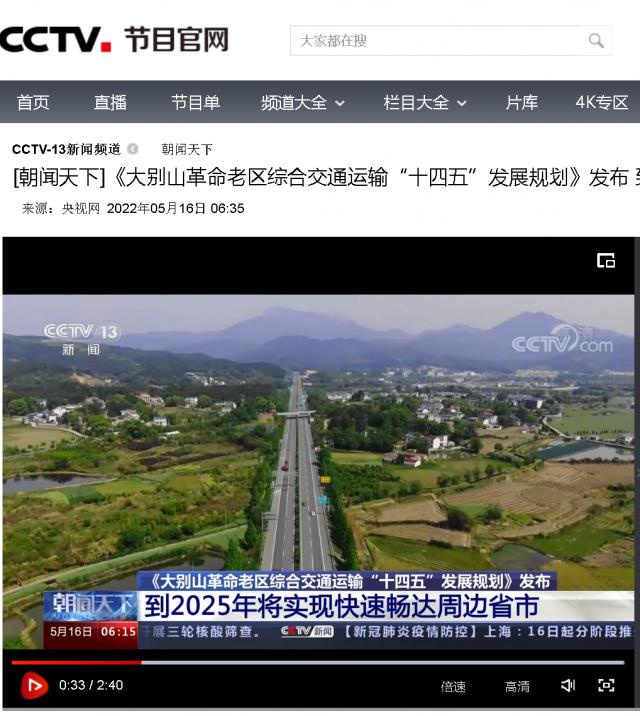Image resolution: width=640 pixels, height=716 pixels.
Task: Switch to the 4K专区 section
Action: (x=601, y=102)
